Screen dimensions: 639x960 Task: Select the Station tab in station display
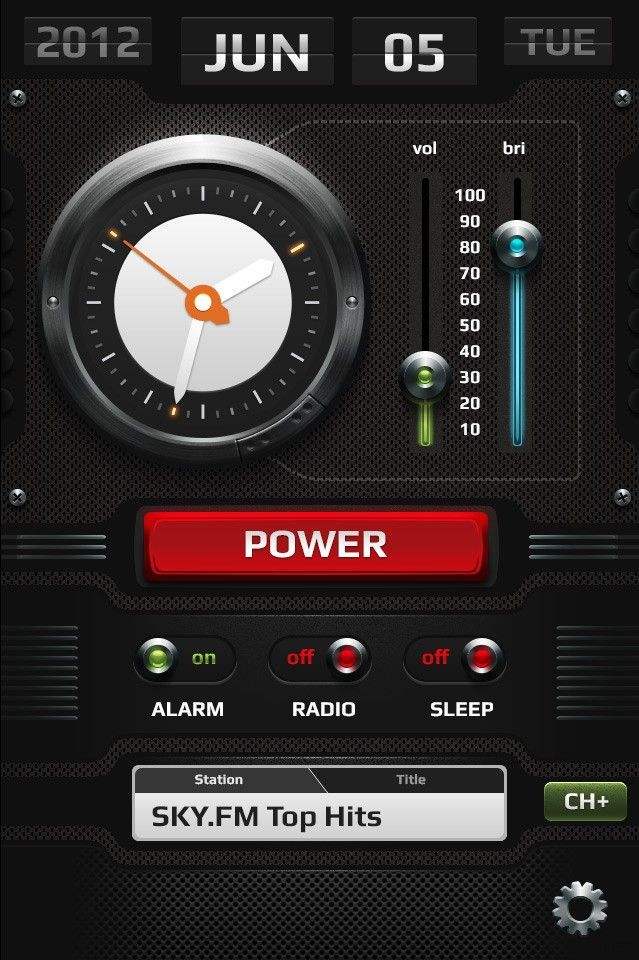point(218,780)
